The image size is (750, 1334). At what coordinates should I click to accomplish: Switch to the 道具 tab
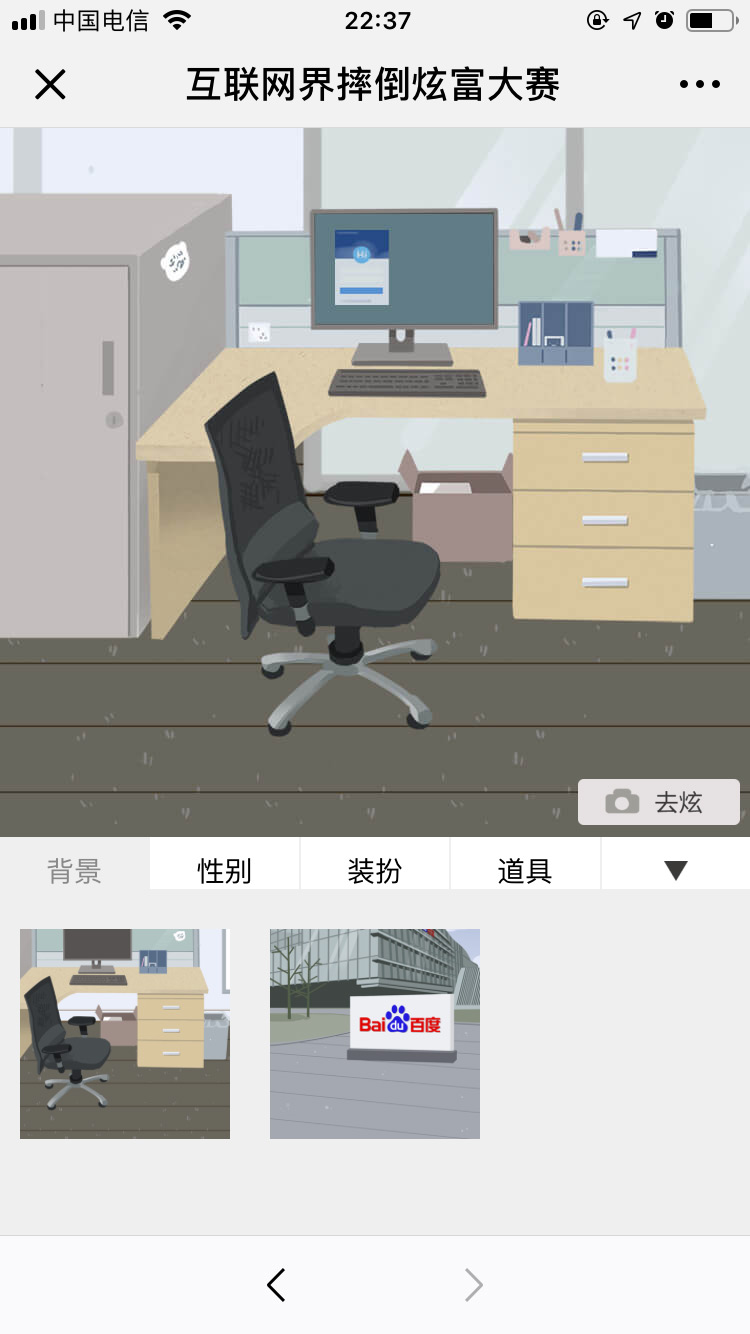[x=525, y=870]
